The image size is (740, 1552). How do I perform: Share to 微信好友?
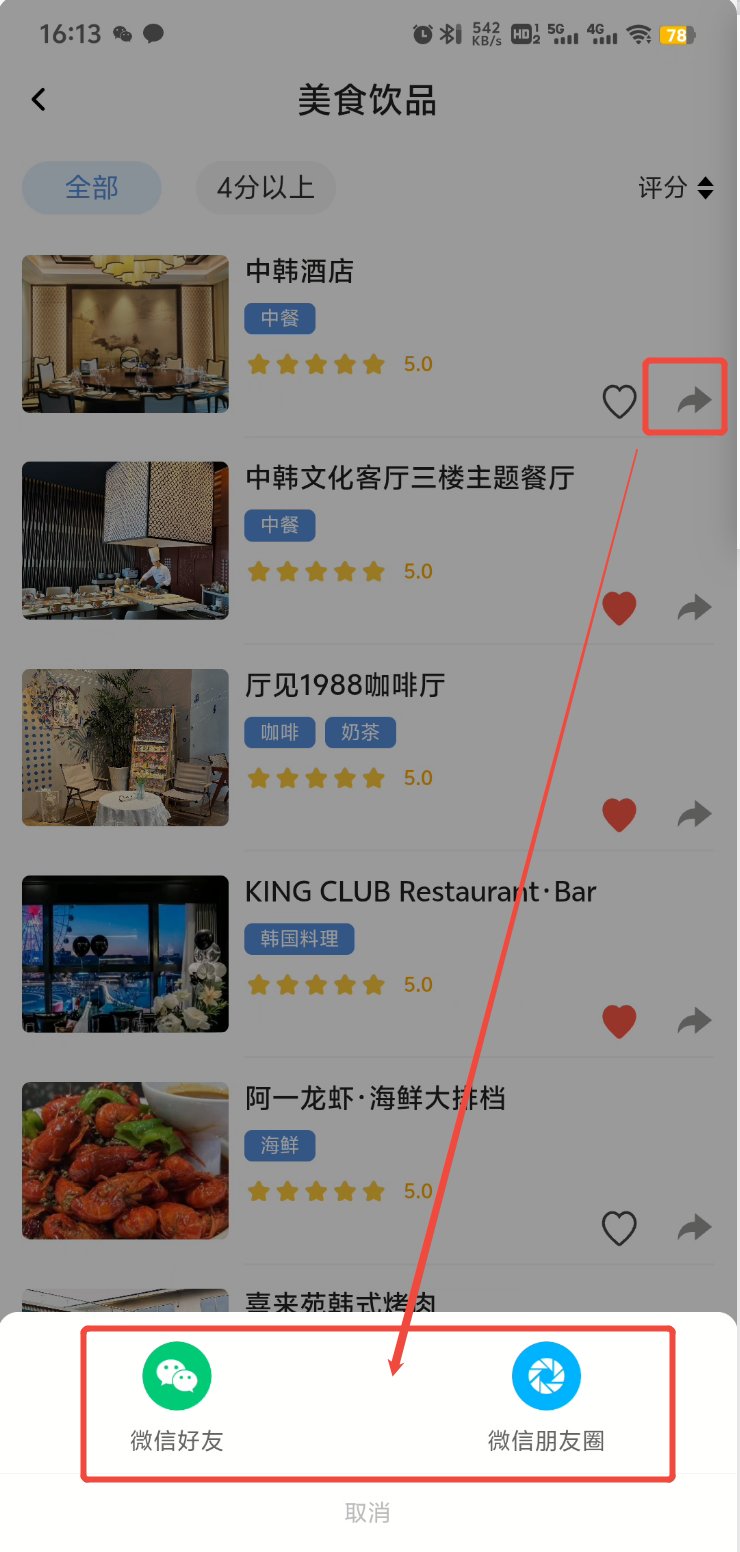pos(177,1397)
